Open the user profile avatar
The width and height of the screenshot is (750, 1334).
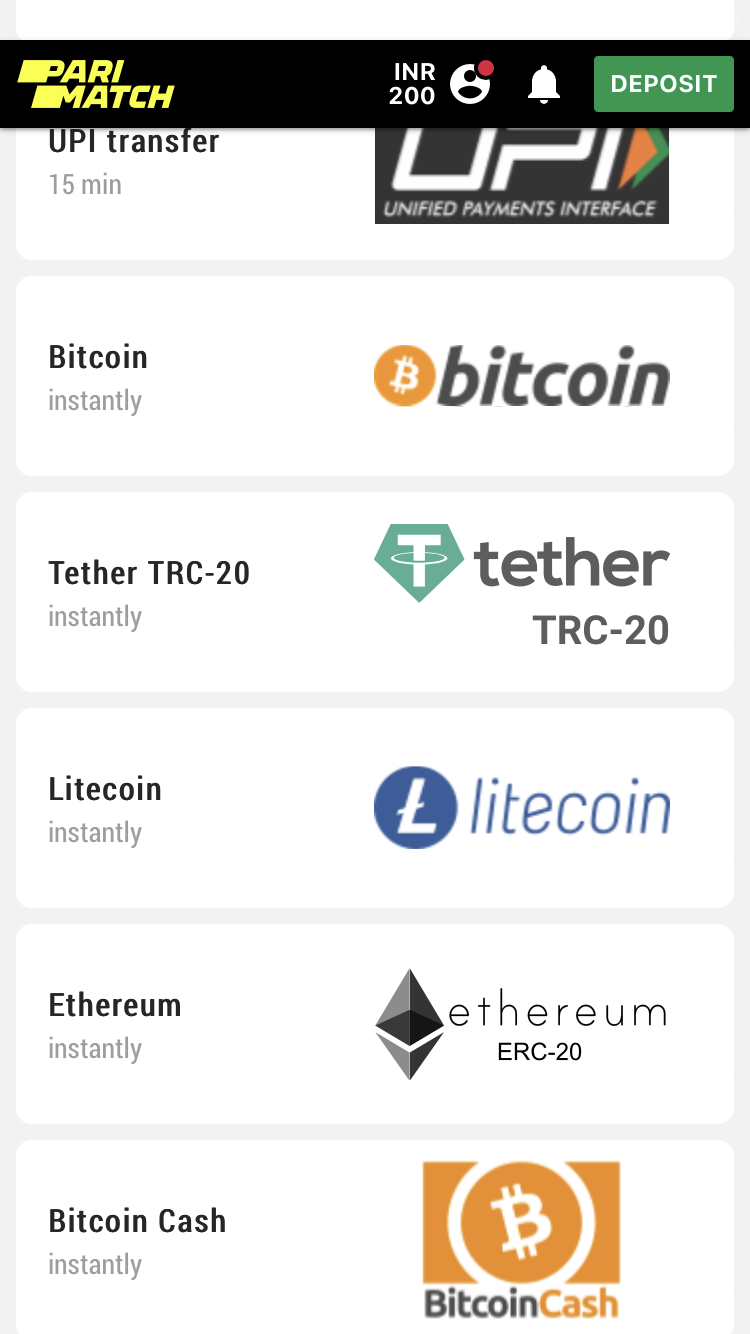pyautogui.click(x=469, y=84)
